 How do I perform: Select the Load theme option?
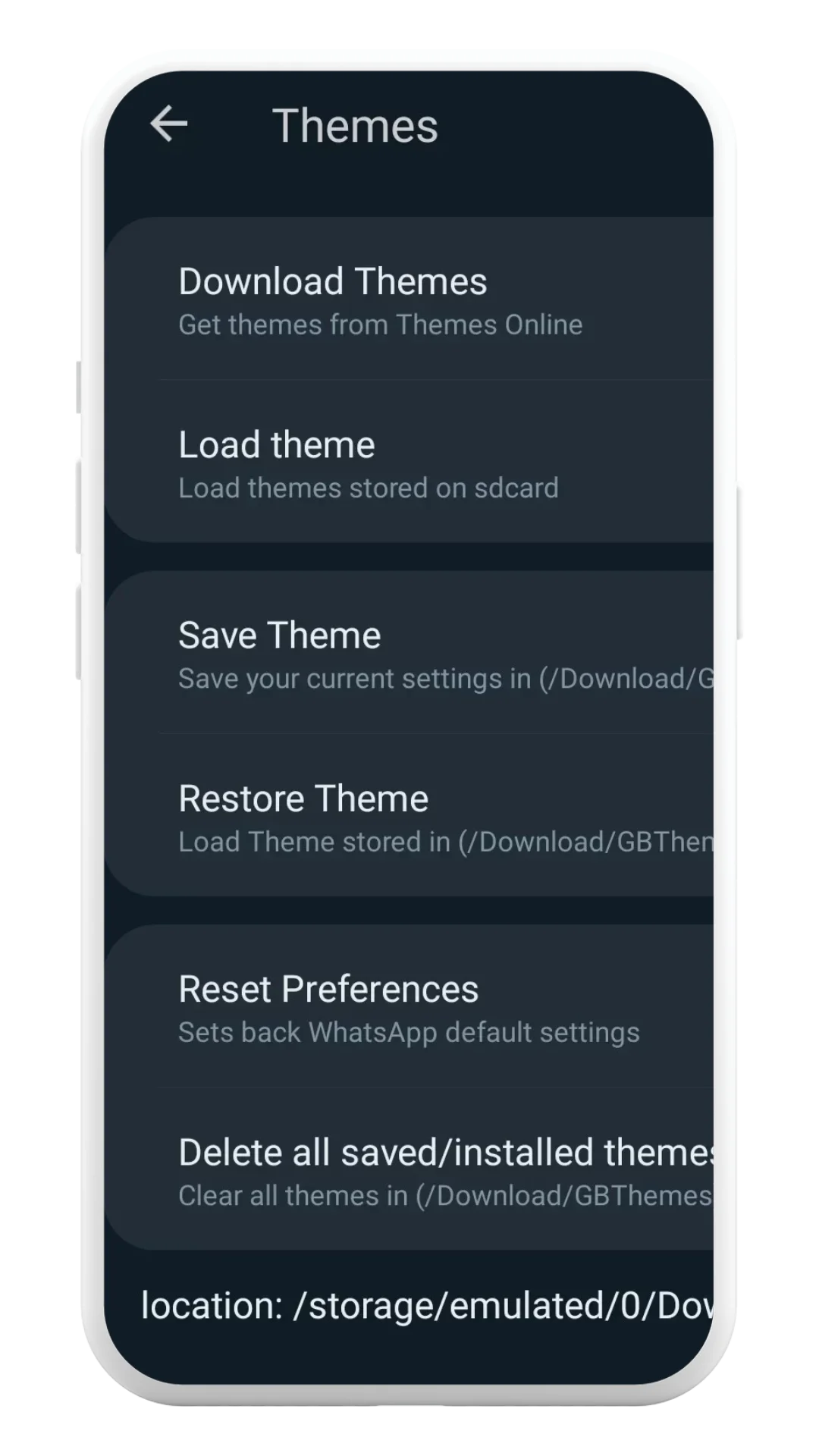275,444
